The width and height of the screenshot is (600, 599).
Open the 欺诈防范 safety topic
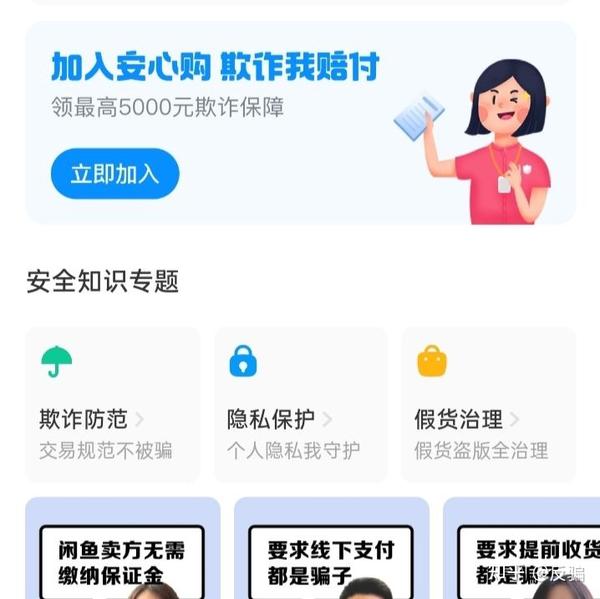[x=112, y=405]
